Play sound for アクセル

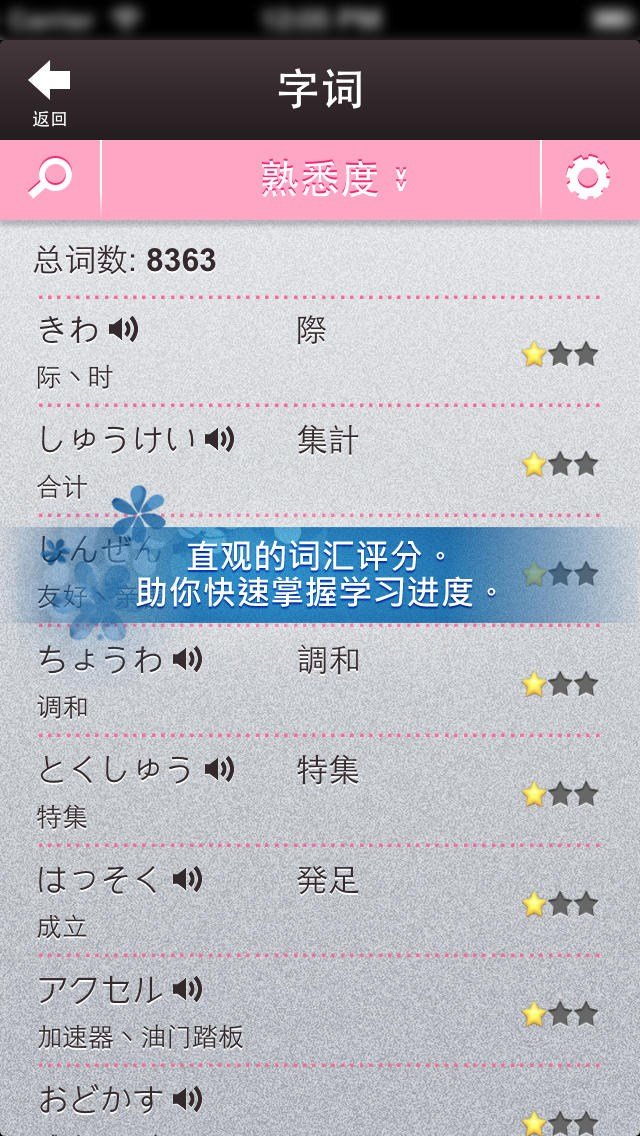(187, 988)
